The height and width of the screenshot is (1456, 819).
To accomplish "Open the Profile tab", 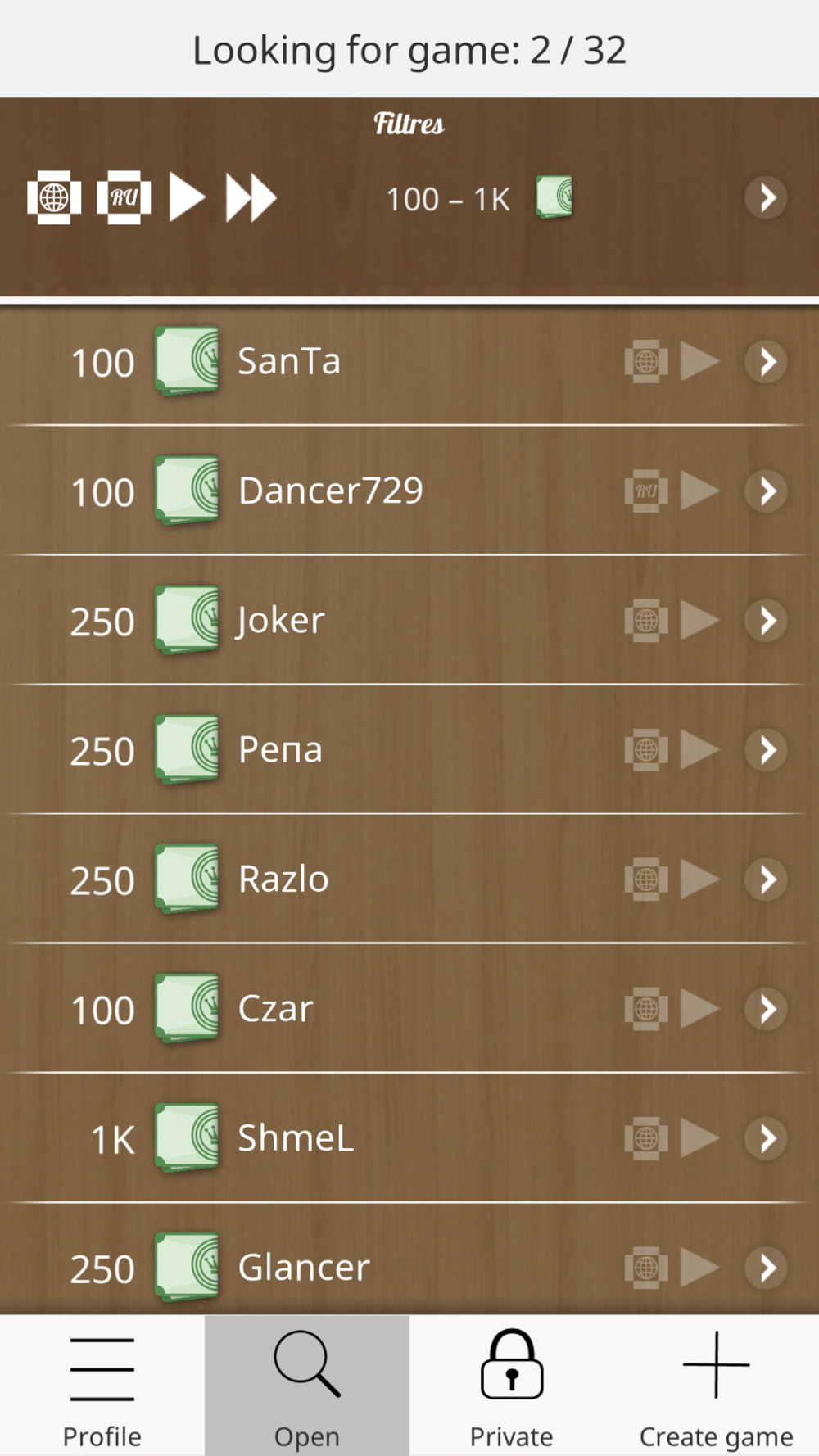I will coord(102,1386).
